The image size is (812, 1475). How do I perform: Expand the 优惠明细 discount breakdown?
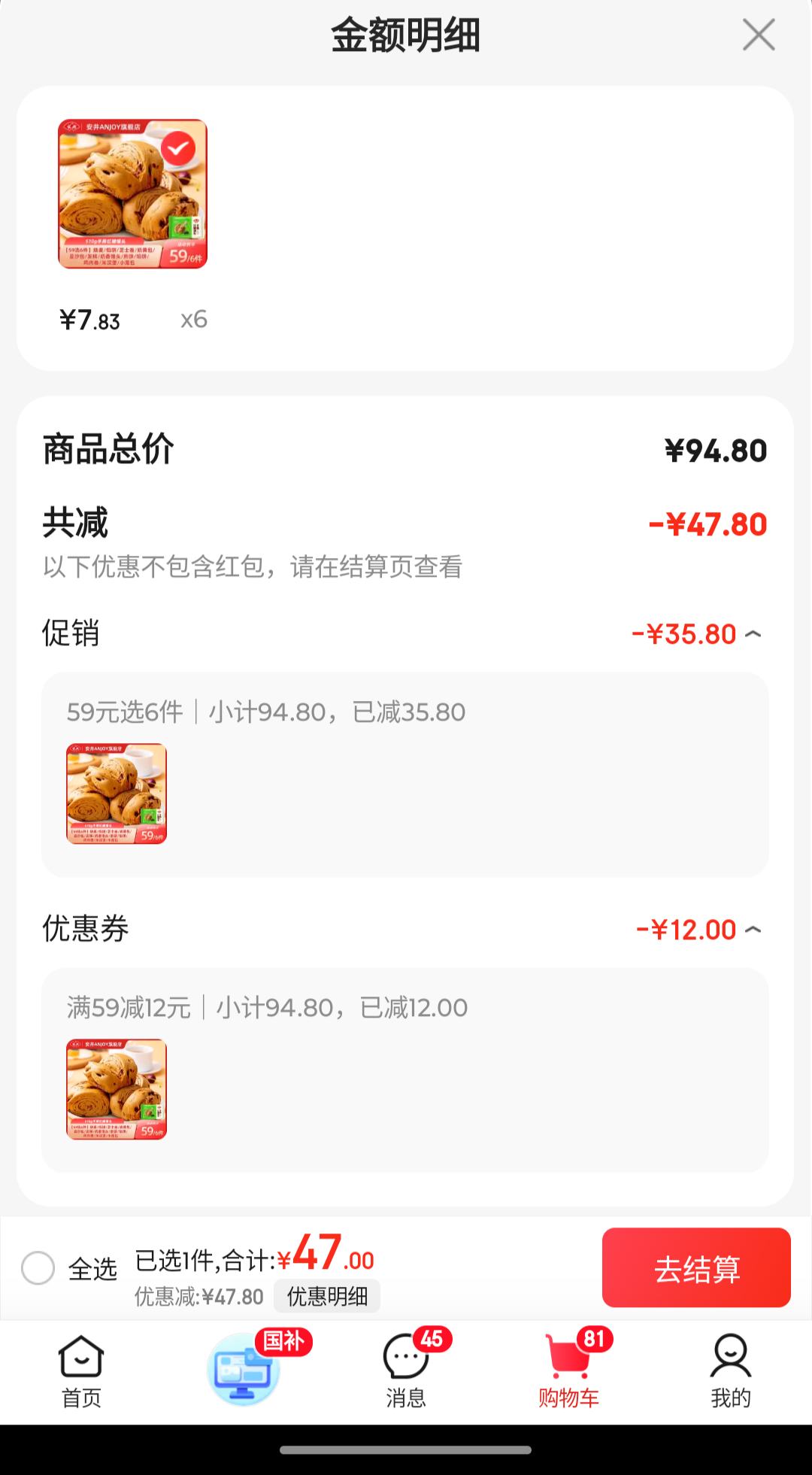point(329,1296)
